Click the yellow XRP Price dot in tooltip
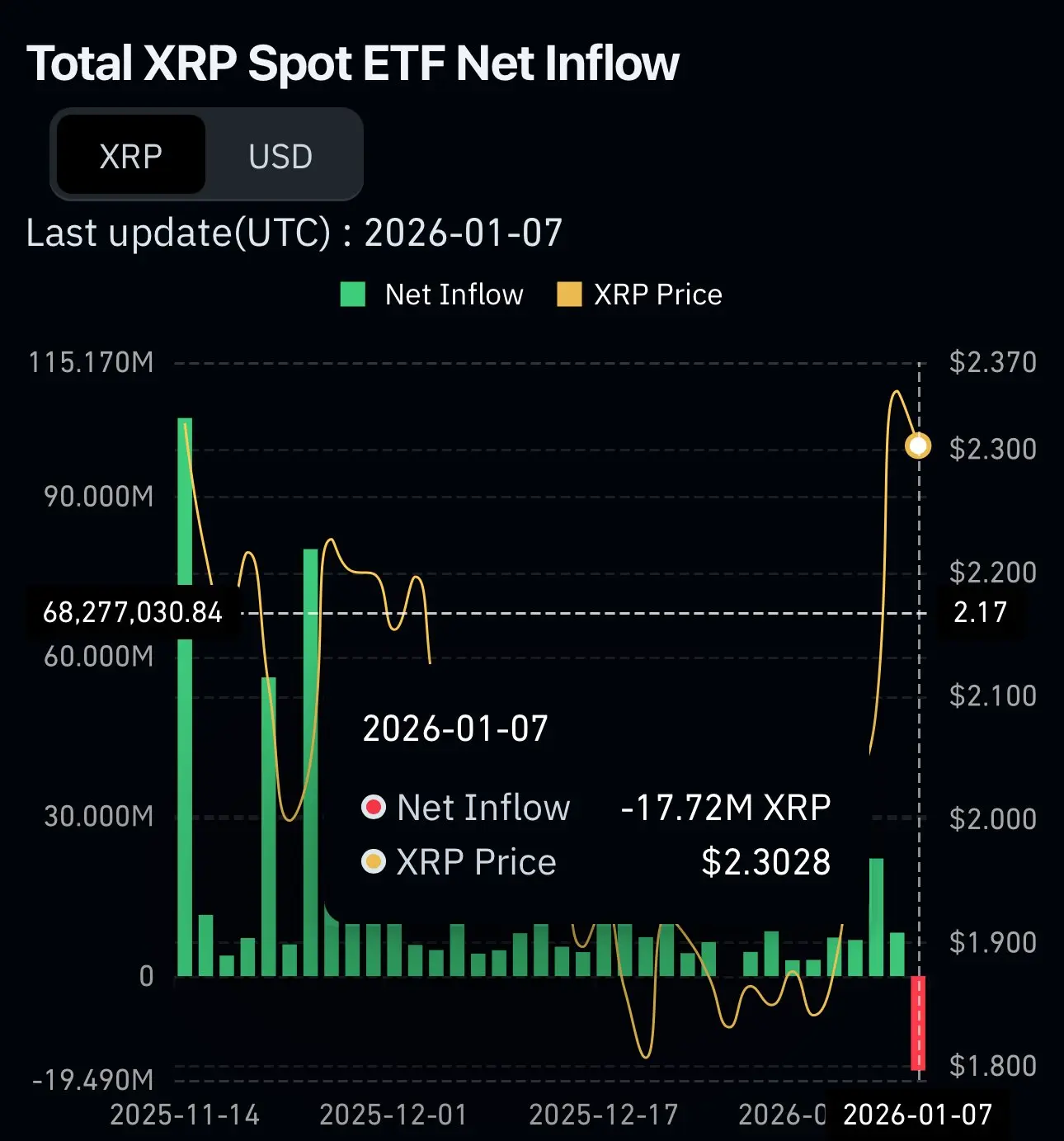The width and height of the screenshot is (1064, 1141). (x=374, y=861)
